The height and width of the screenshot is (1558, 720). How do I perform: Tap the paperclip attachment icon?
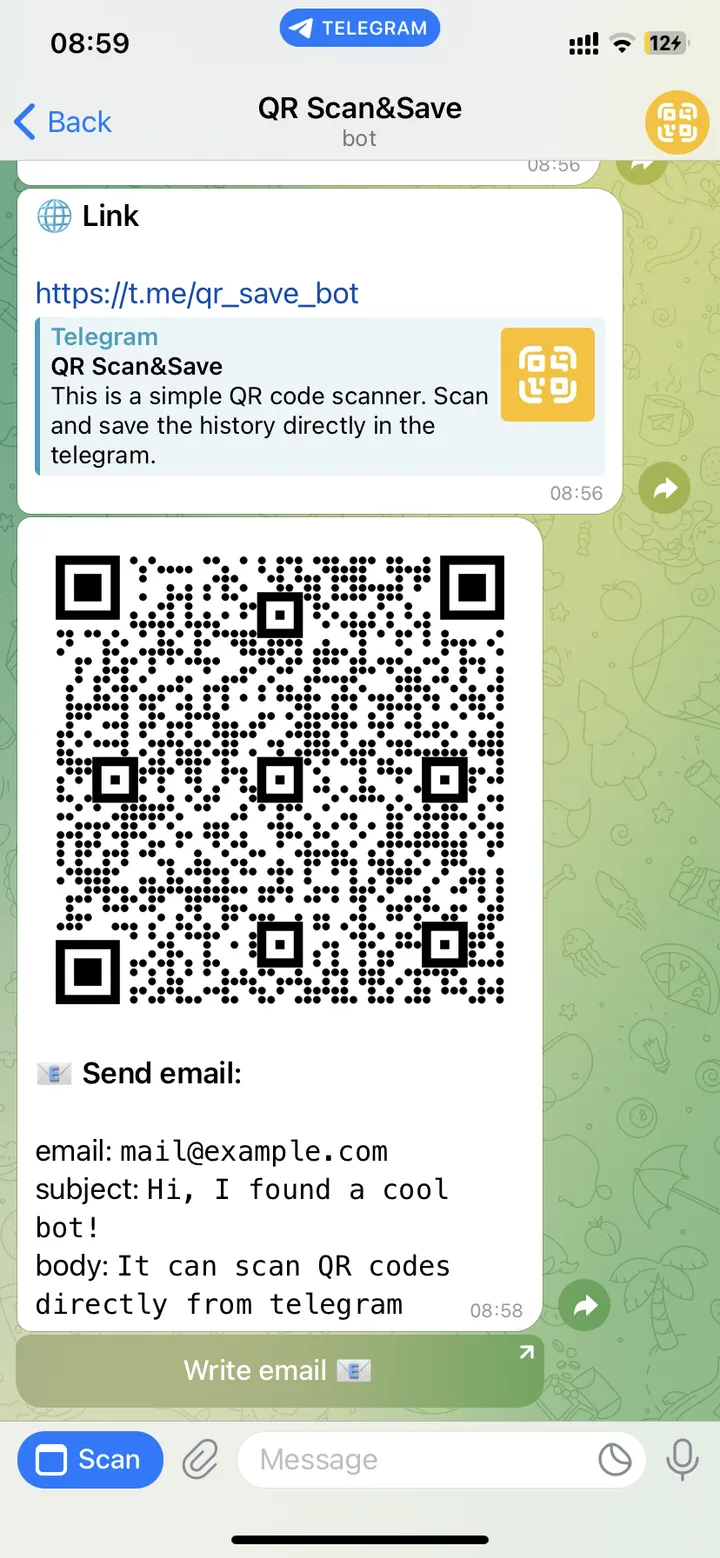click(x=199, y=1460)
